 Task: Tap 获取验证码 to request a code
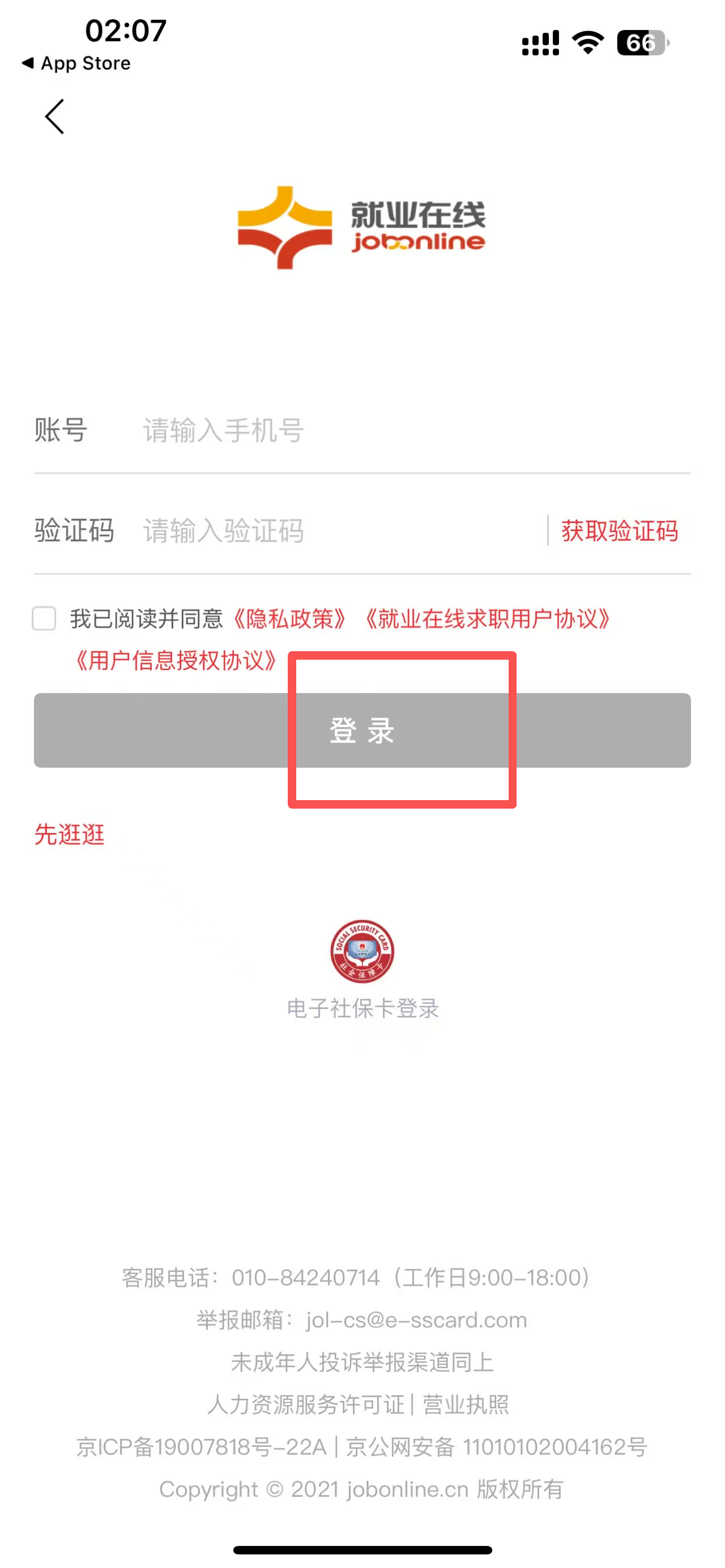pyautogui.click(x=619, y=530)
